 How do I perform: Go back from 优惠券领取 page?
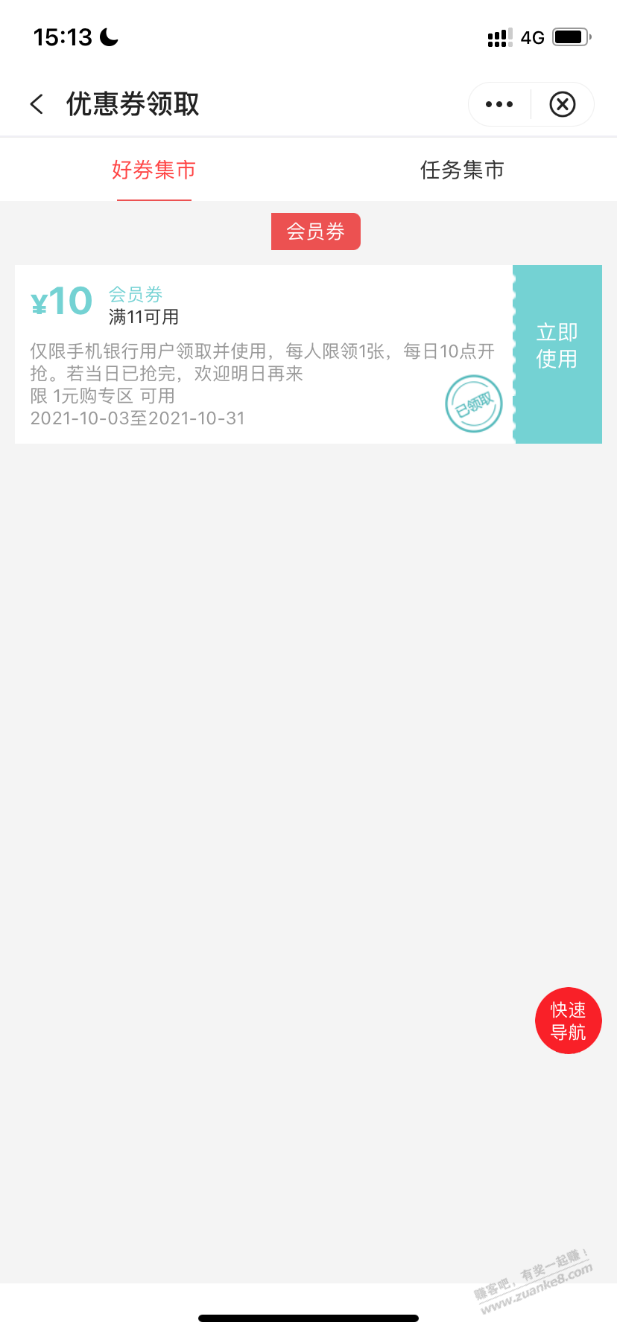coord(37,104)
